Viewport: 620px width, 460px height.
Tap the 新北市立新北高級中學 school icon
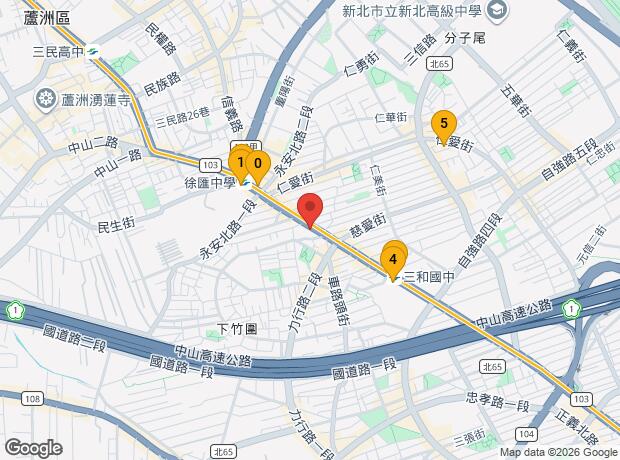coord(497,11)
